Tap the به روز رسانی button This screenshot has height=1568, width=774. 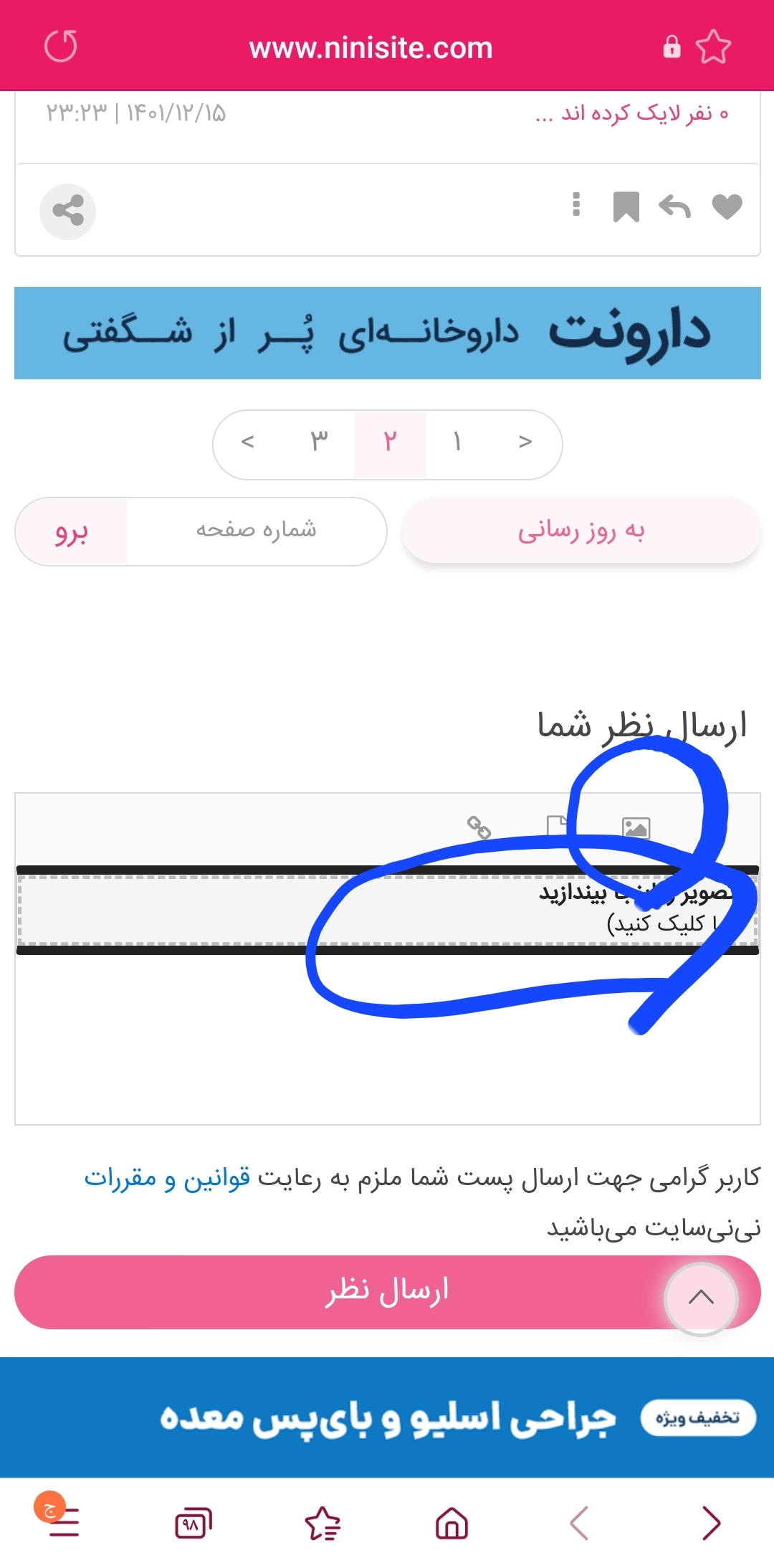(581, 531)
